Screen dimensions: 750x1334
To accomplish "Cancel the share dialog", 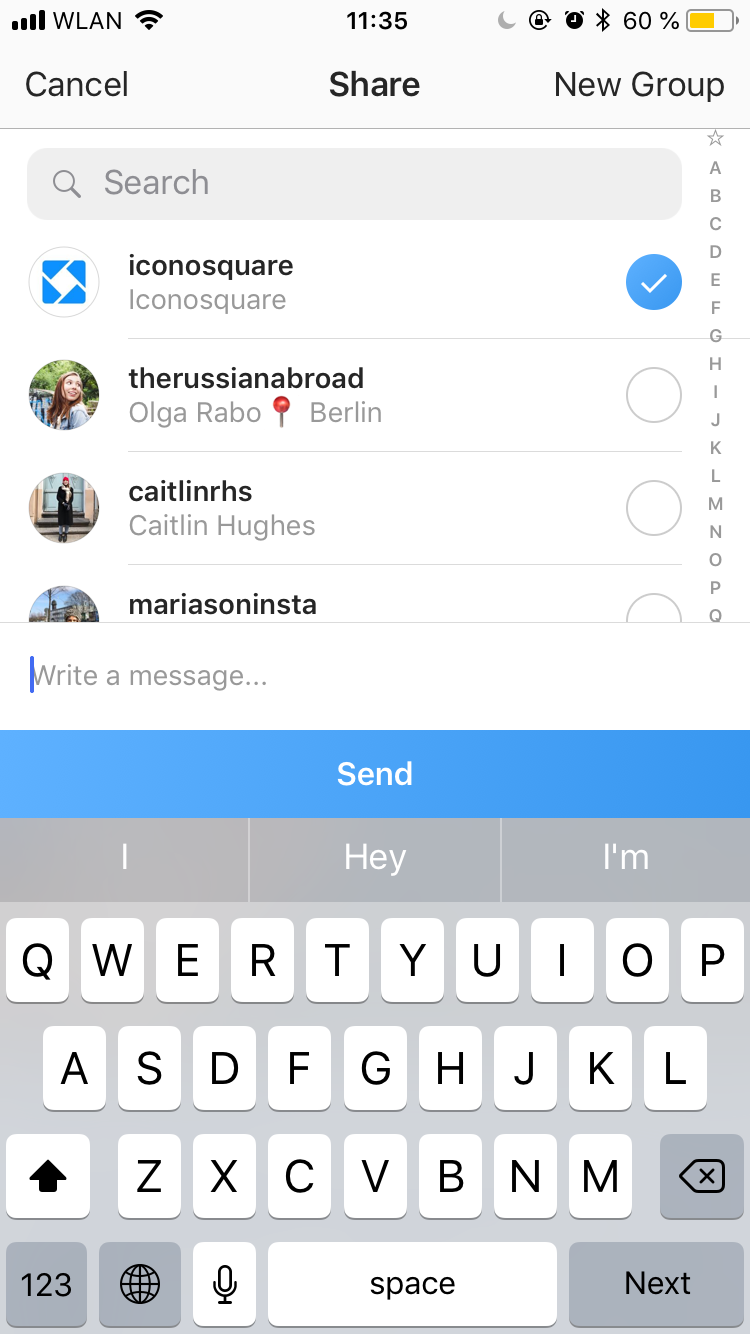I will coord(76,85).
